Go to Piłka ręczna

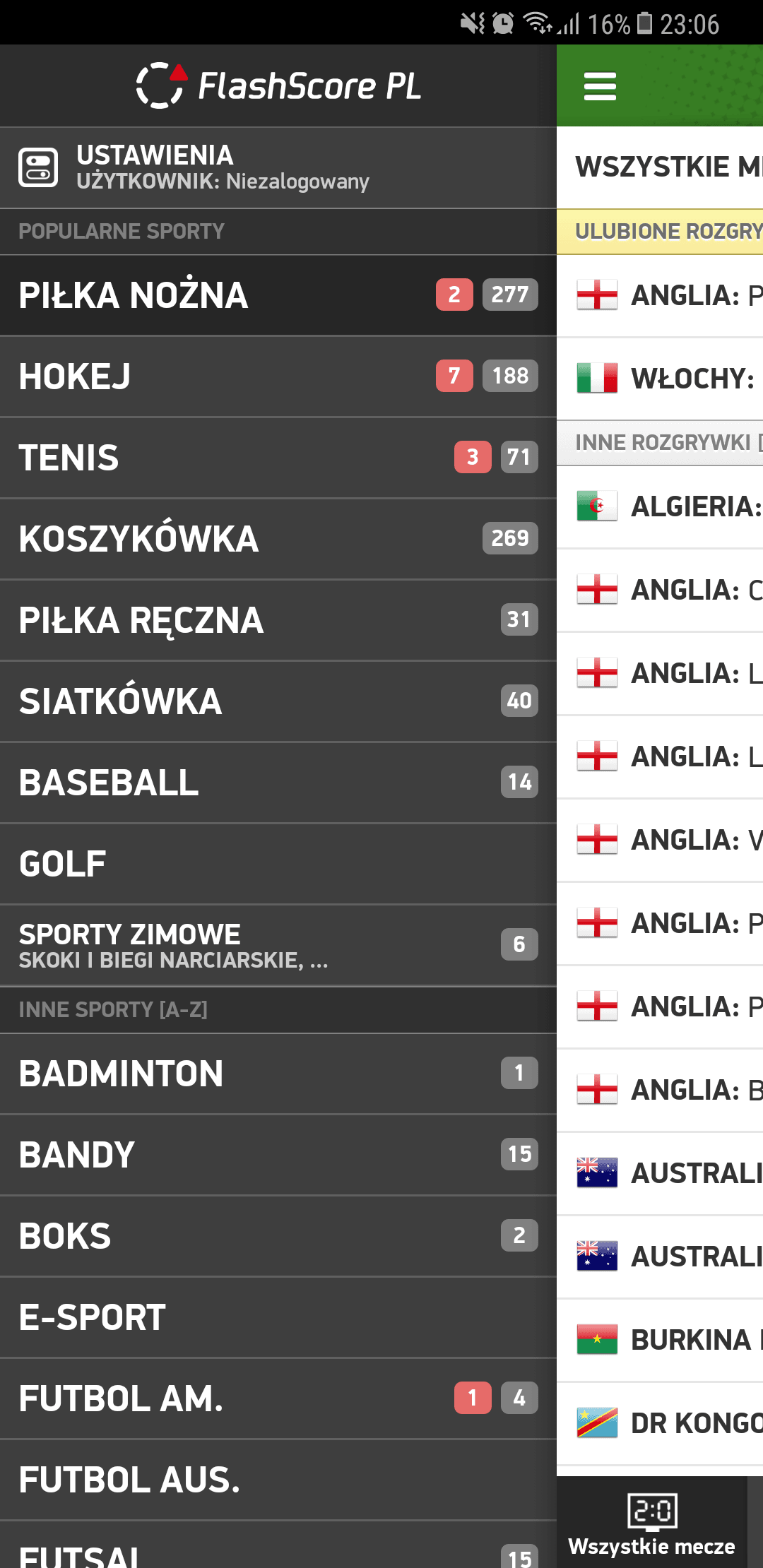click(278, 620)
